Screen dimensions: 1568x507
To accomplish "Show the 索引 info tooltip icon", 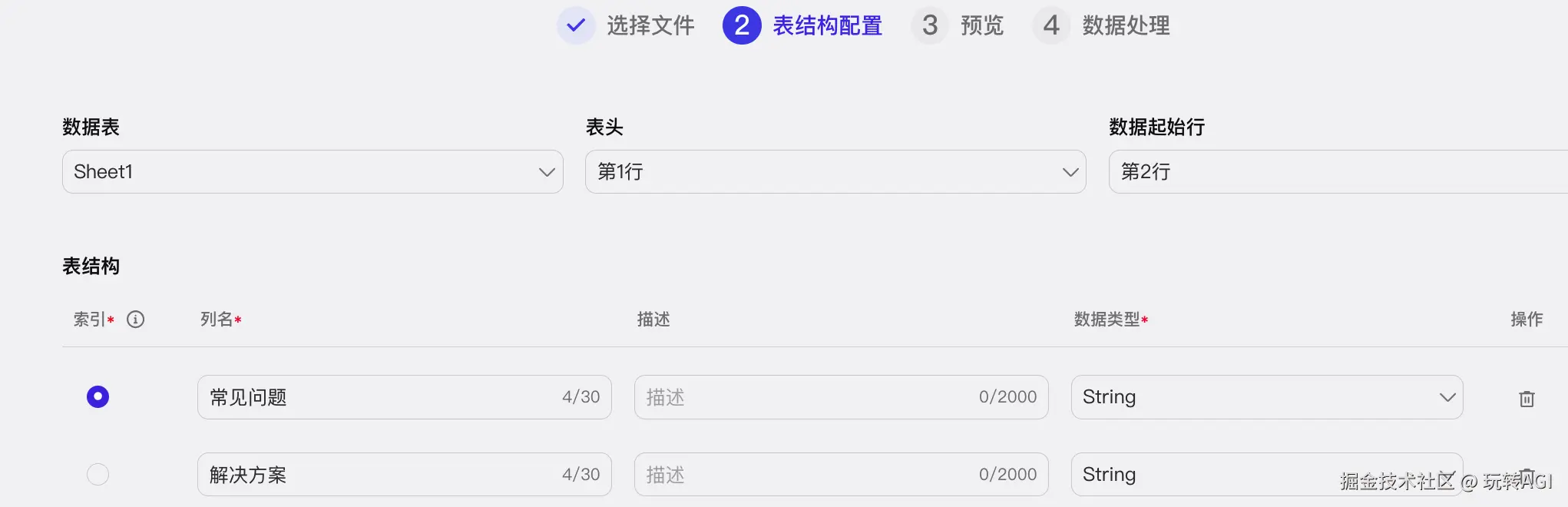I will [x=135, y=320].
